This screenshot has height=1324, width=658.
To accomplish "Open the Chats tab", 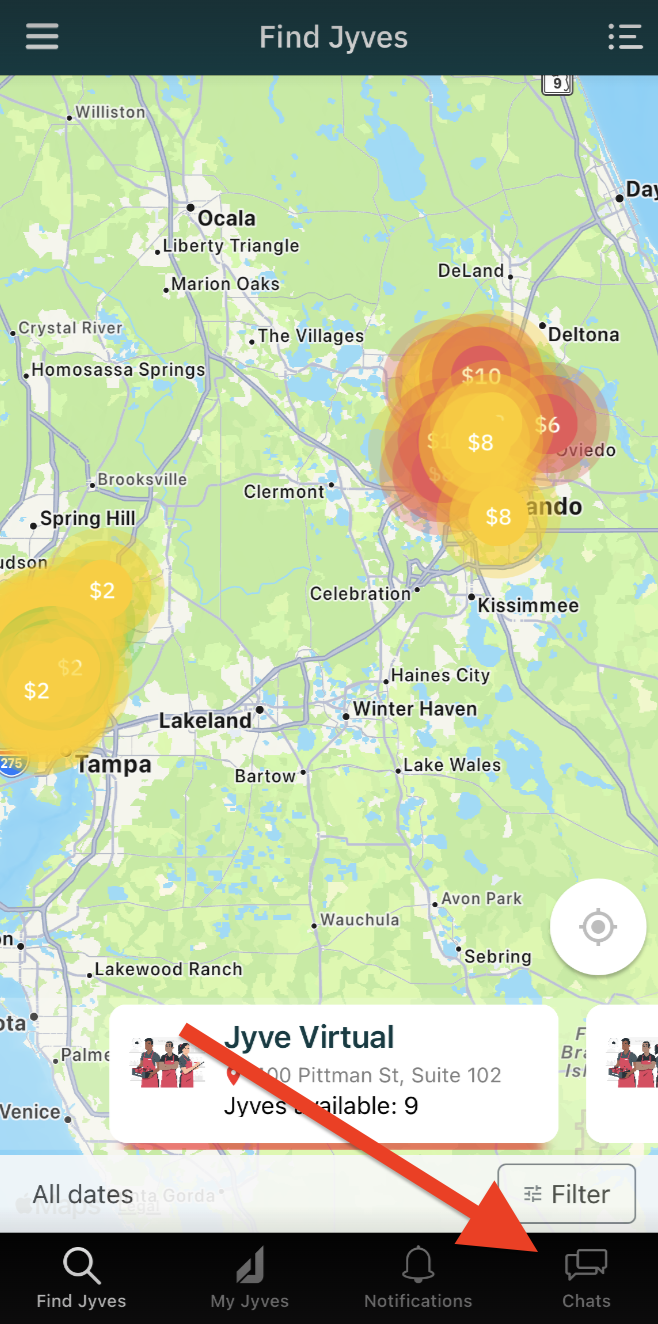I will pos(586,1279).
